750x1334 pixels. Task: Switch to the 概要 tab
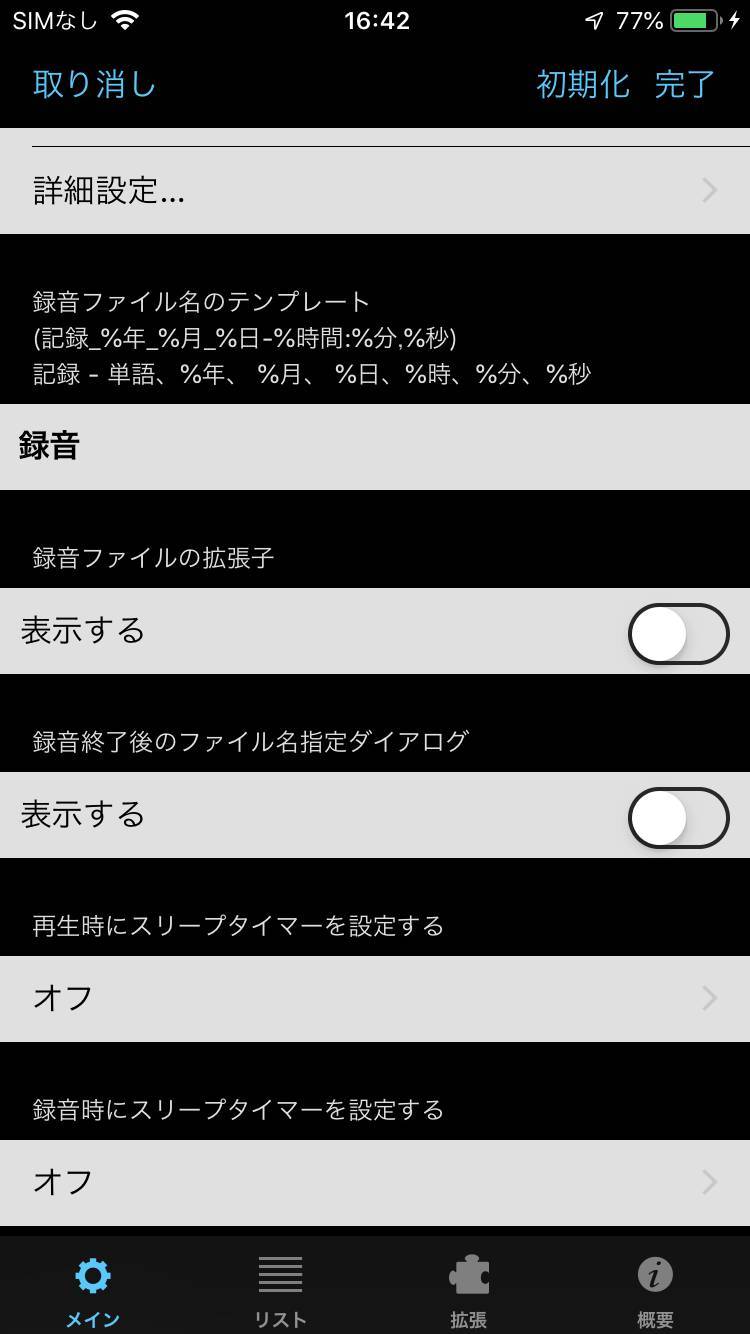click(x=656, y=1290)
